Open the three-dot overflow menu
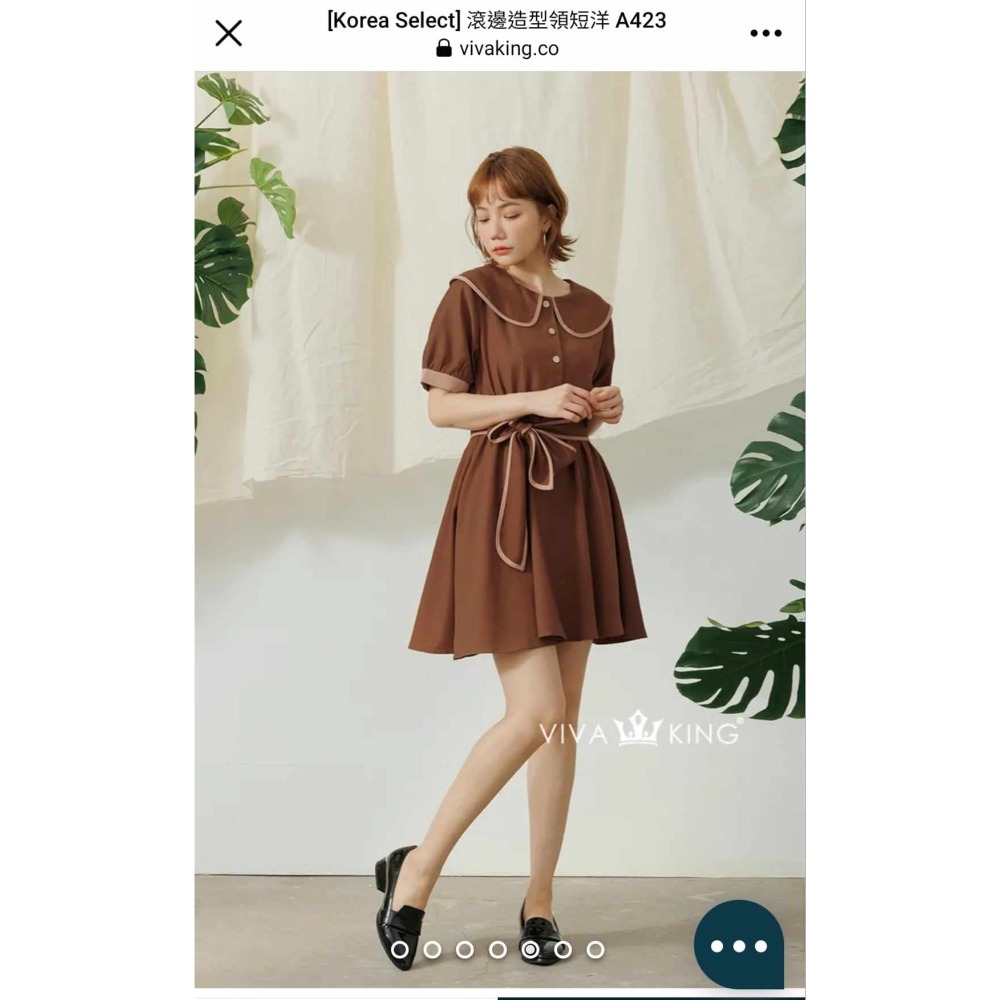Image resolution: width=1000 pixels, height=1000 pixels. click(x=765, y=33)
